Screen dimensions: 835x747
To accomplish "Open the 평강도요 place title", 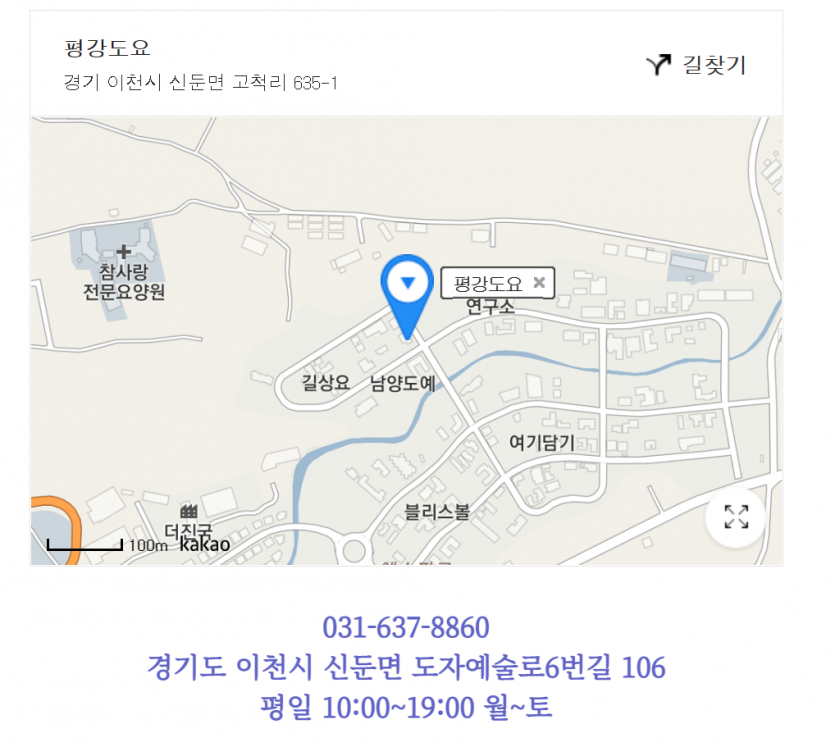I will 107,48.
